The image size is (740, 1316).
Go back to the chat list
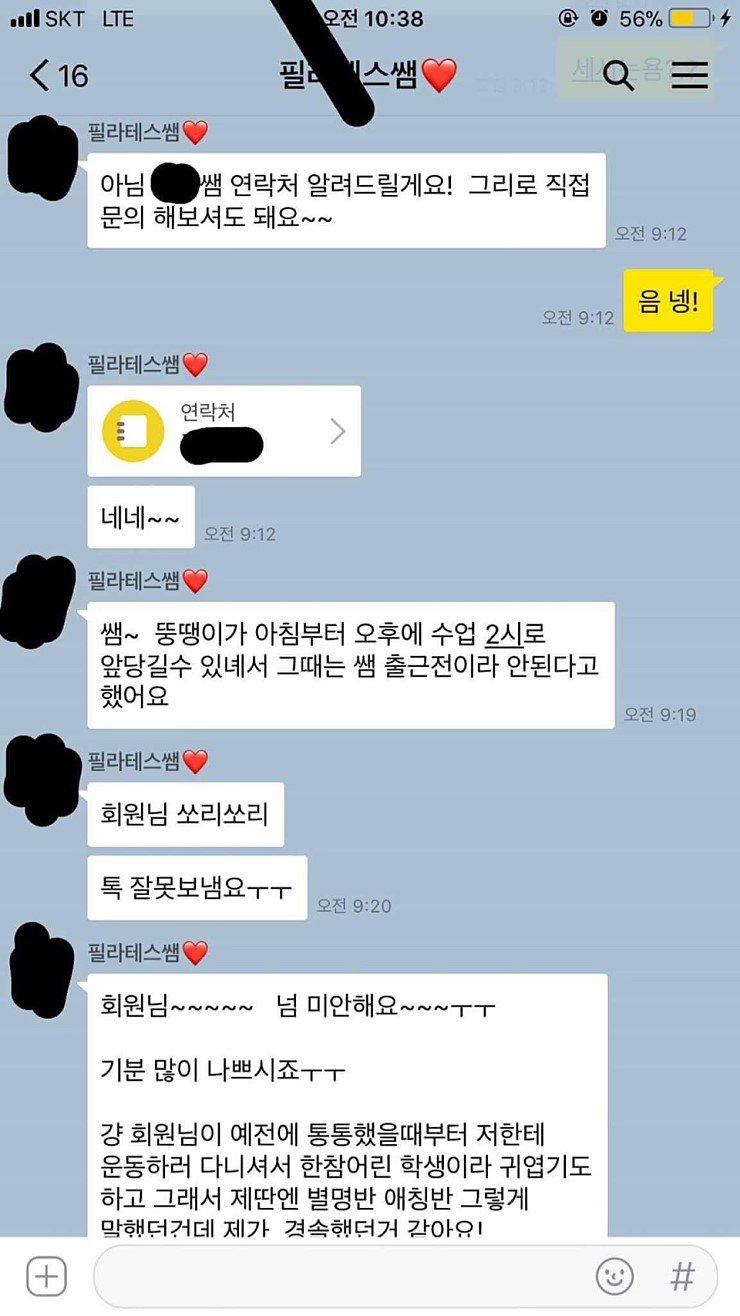tap(58, 75)
